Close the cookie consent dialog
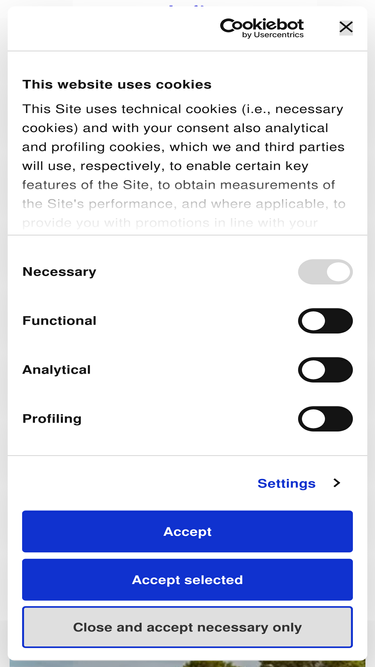 click(x=346, y=27)
